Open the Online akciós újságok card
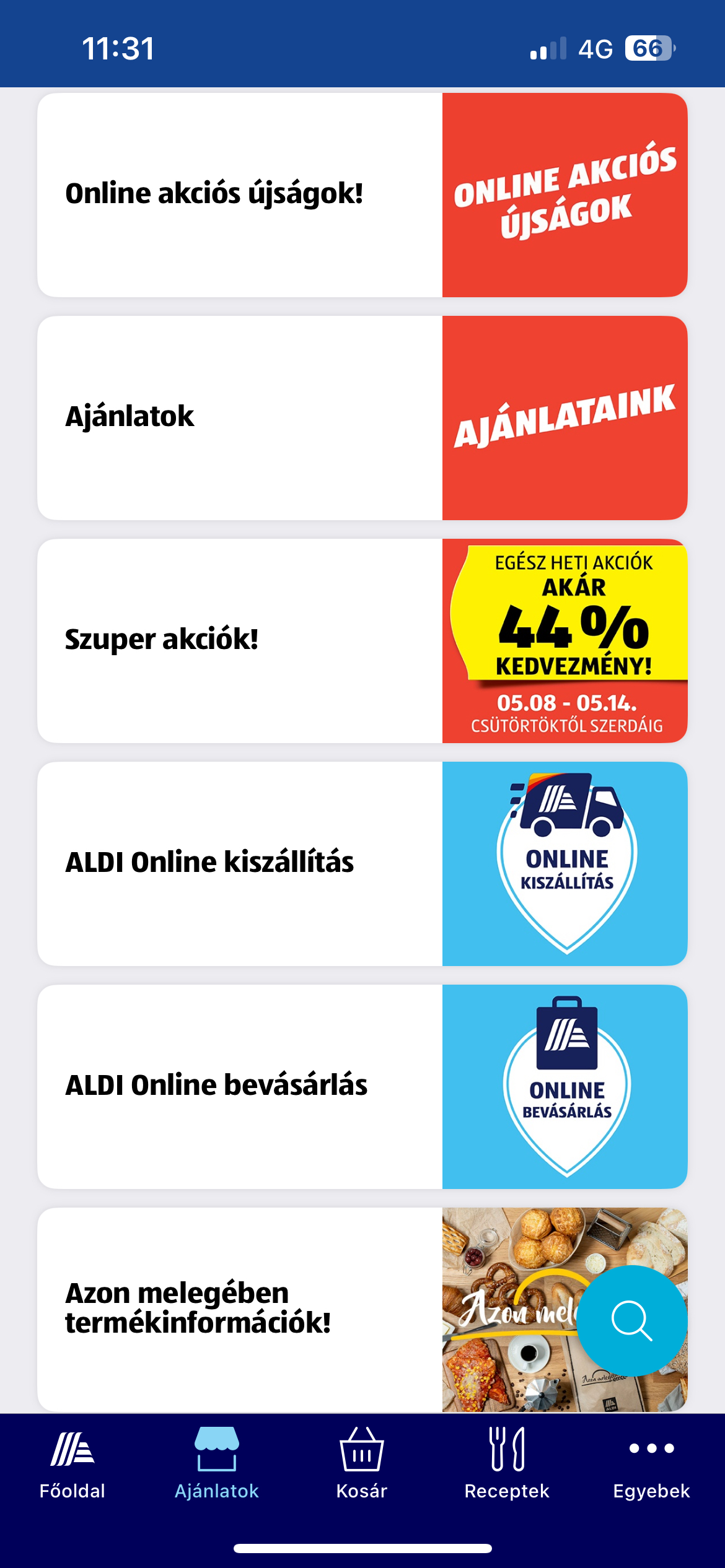This screenshot has width=725, height=1568. click(x=362, y=195)
